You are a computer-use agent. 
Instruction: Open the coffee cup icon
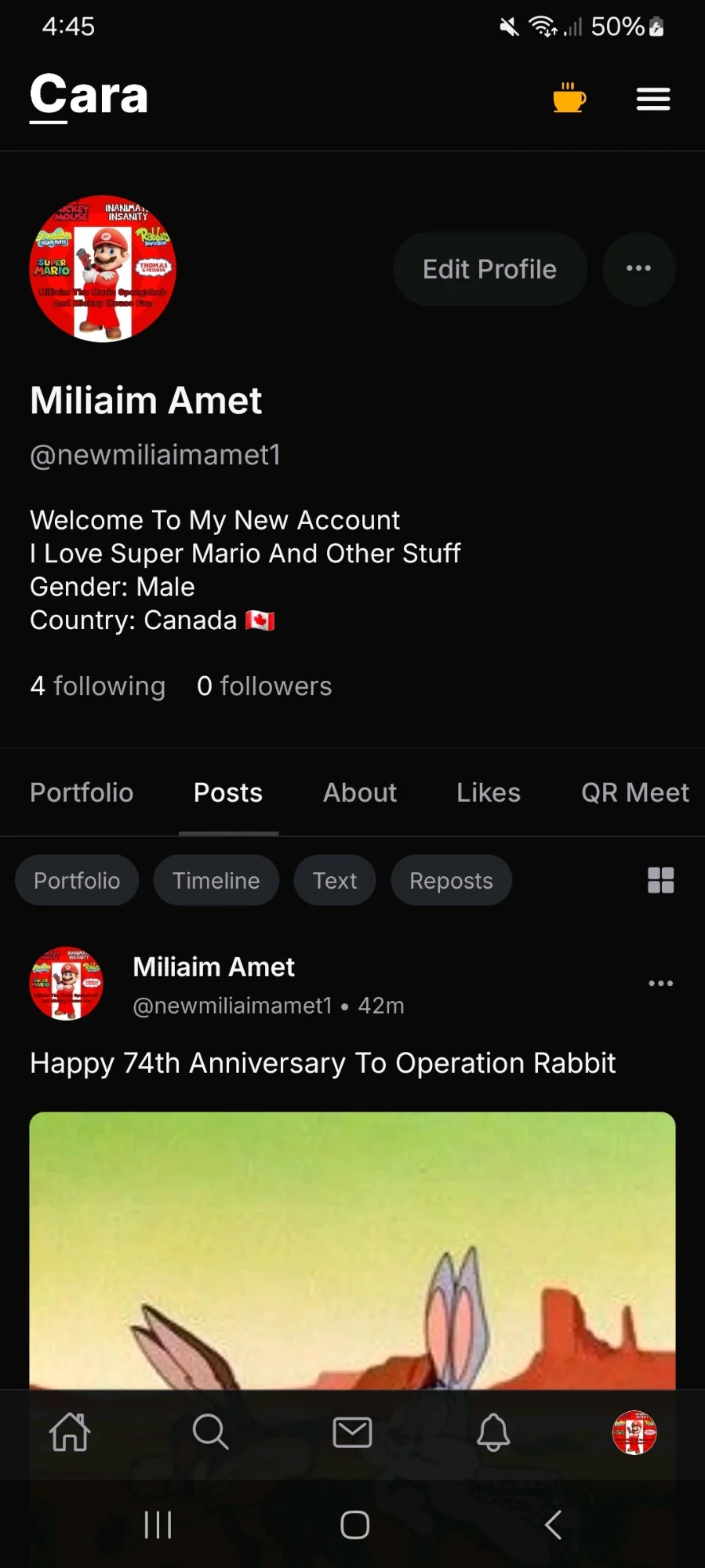click(569, 98)
